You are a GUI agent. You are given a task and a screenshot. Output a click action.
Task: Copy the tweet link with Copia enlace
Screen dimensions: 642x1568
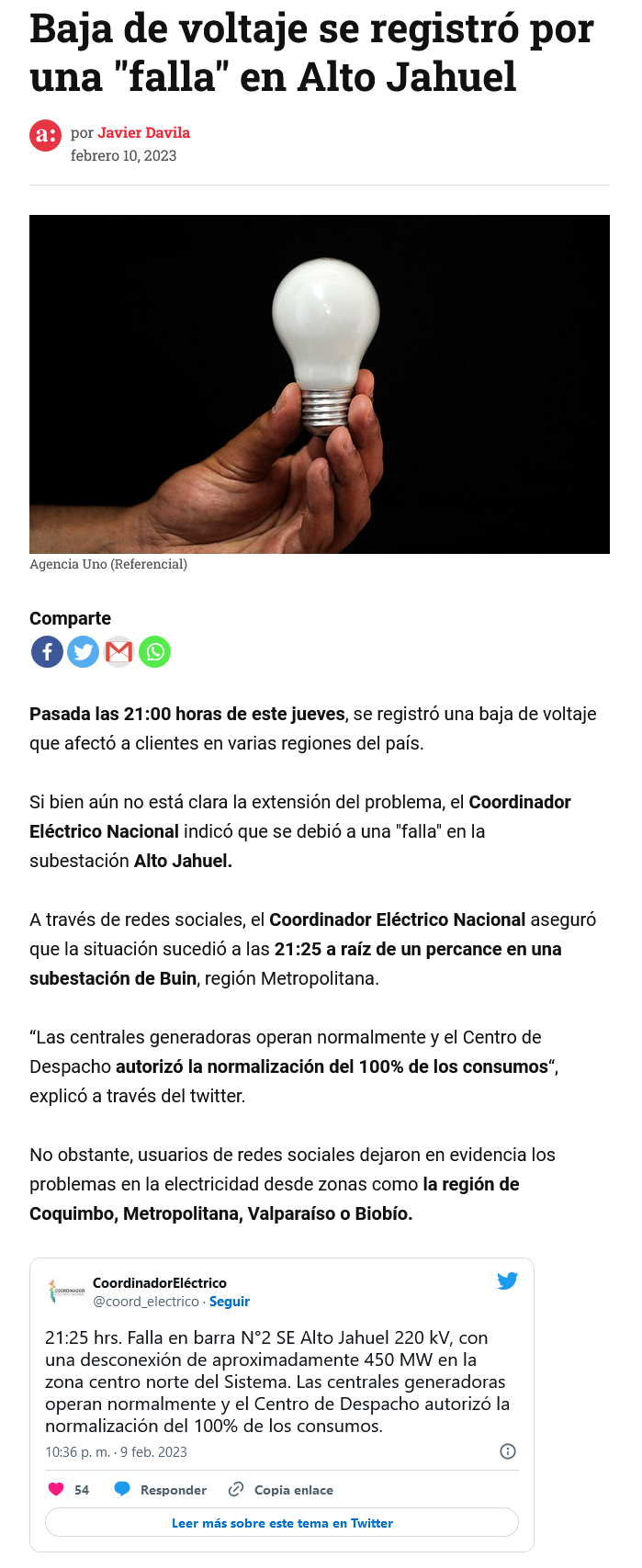tap(281, 1490)
